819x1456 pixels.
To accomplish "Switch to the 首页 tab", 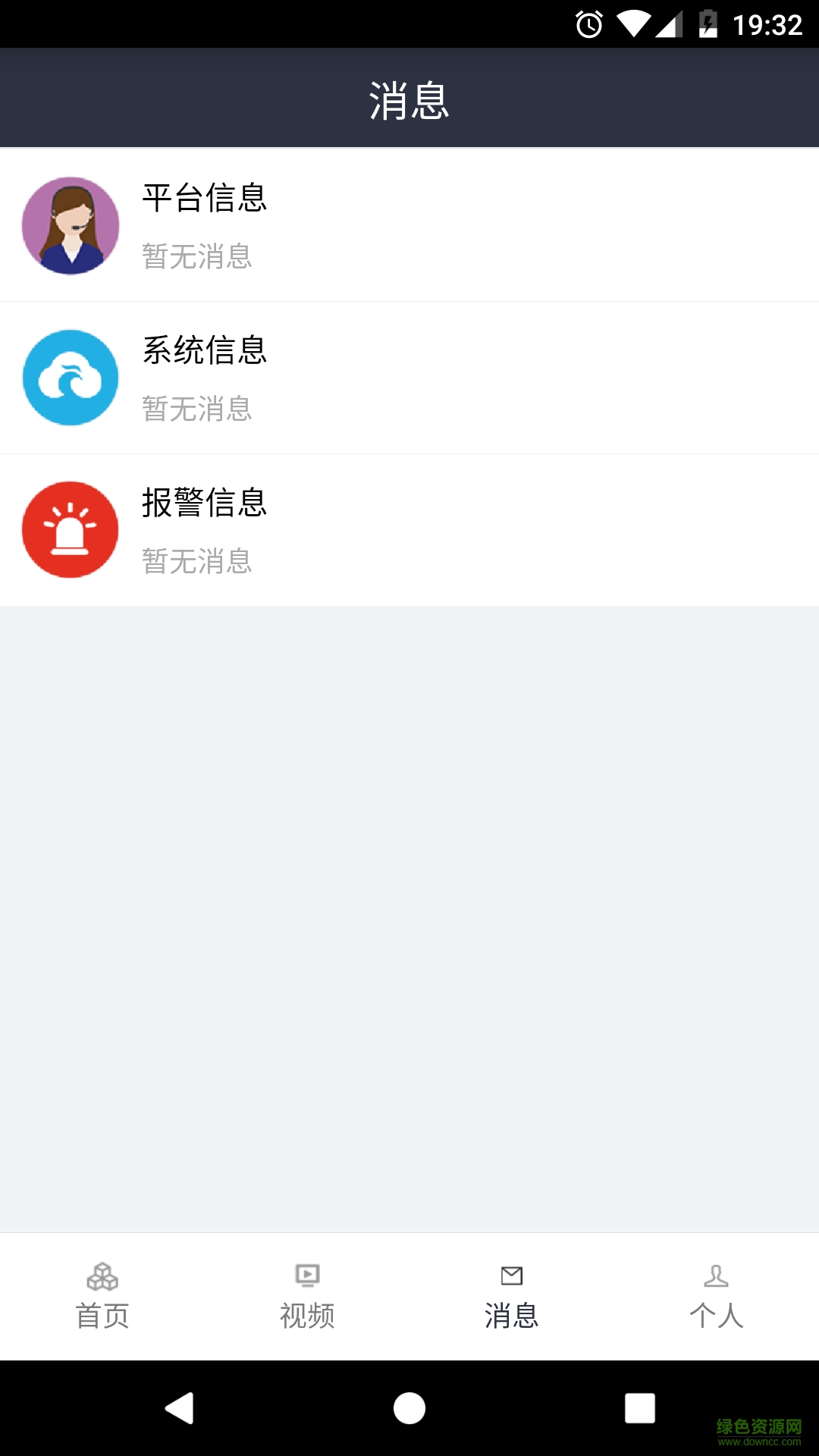I will click(102, 1297).
